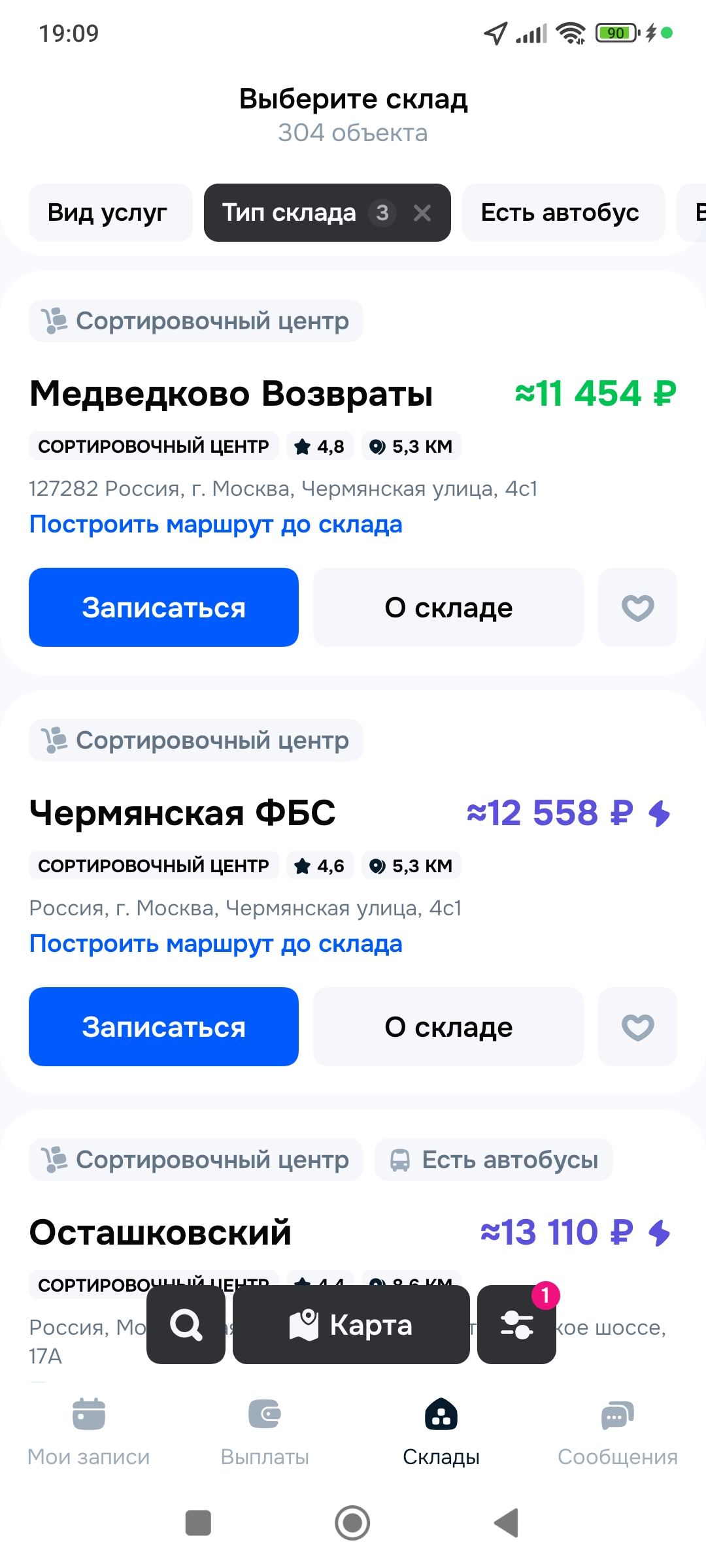The image size is (706, 1568).
Task: Show warehouses on the Карта
Action: pyautogui.click(x=352, y=1324)
